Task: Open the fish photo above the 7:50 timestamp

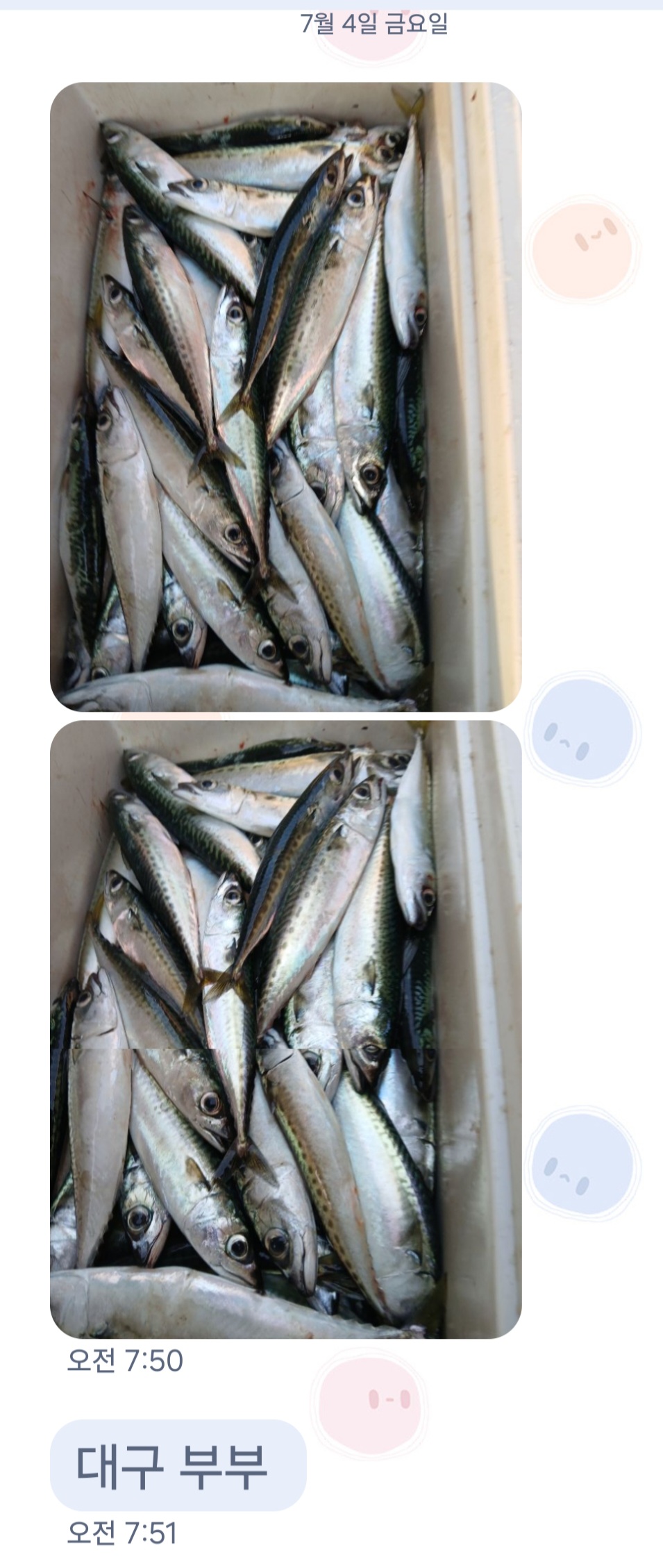Action: click(x=285, y=1028)
